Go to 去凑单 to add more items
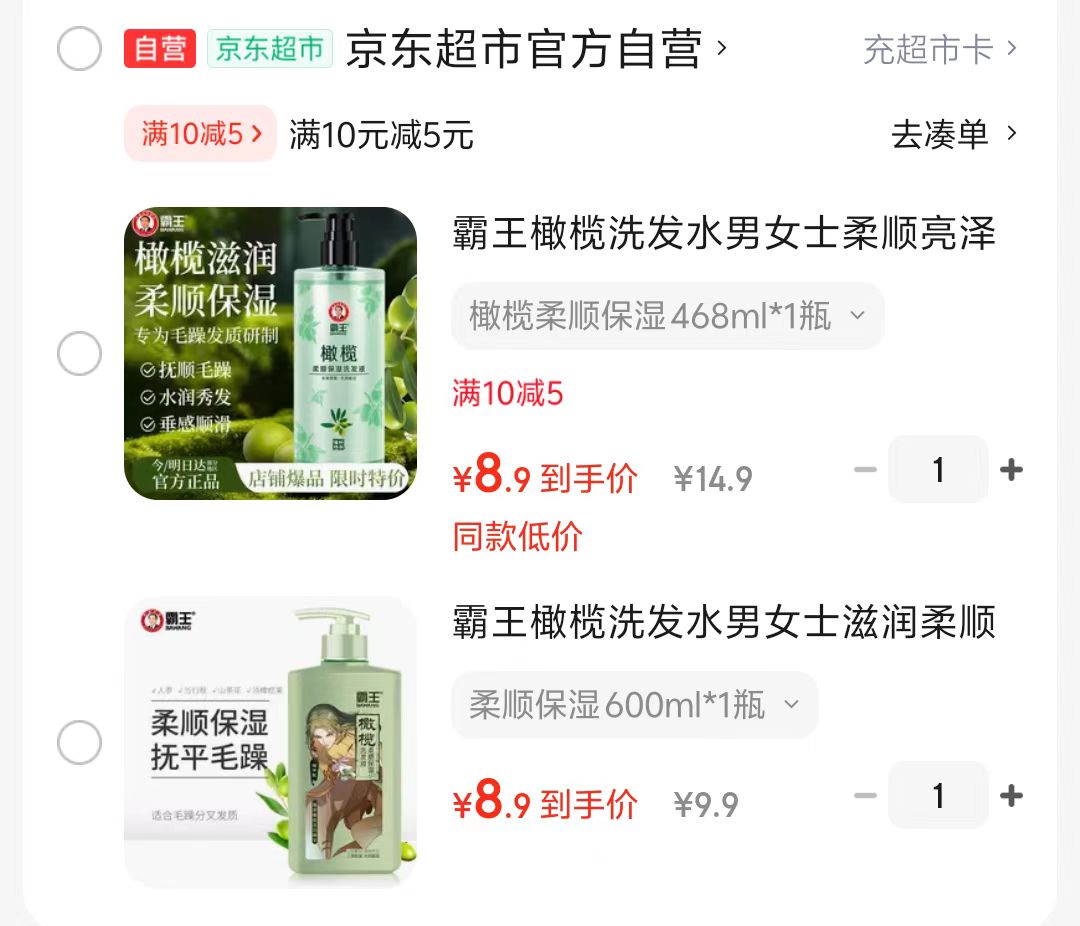1080x926 pixels. (953, 134)
